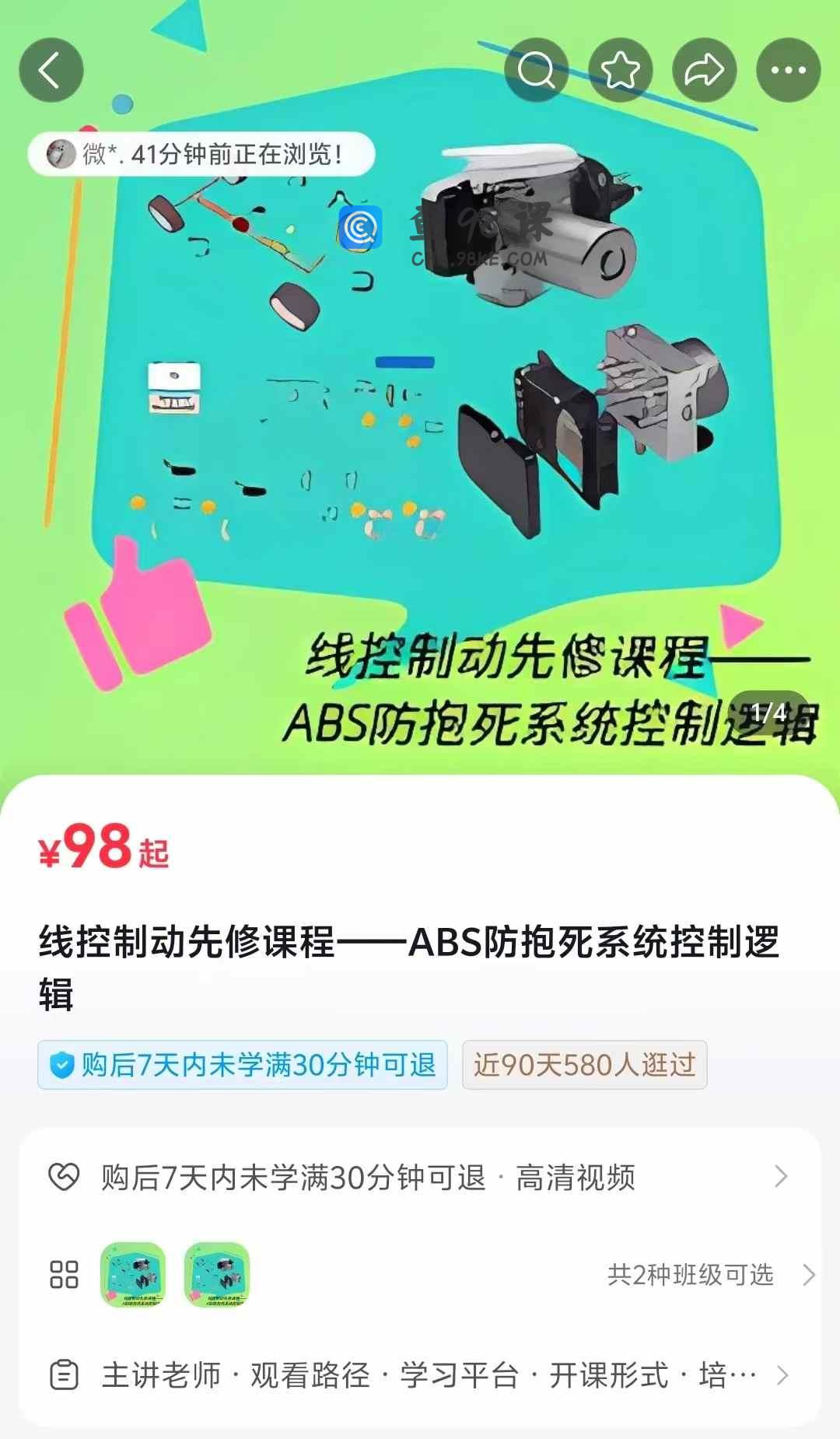The height and width of the screenshot is (1439, 840).
Task: Open search from the top bar
Action: [536, 71]
